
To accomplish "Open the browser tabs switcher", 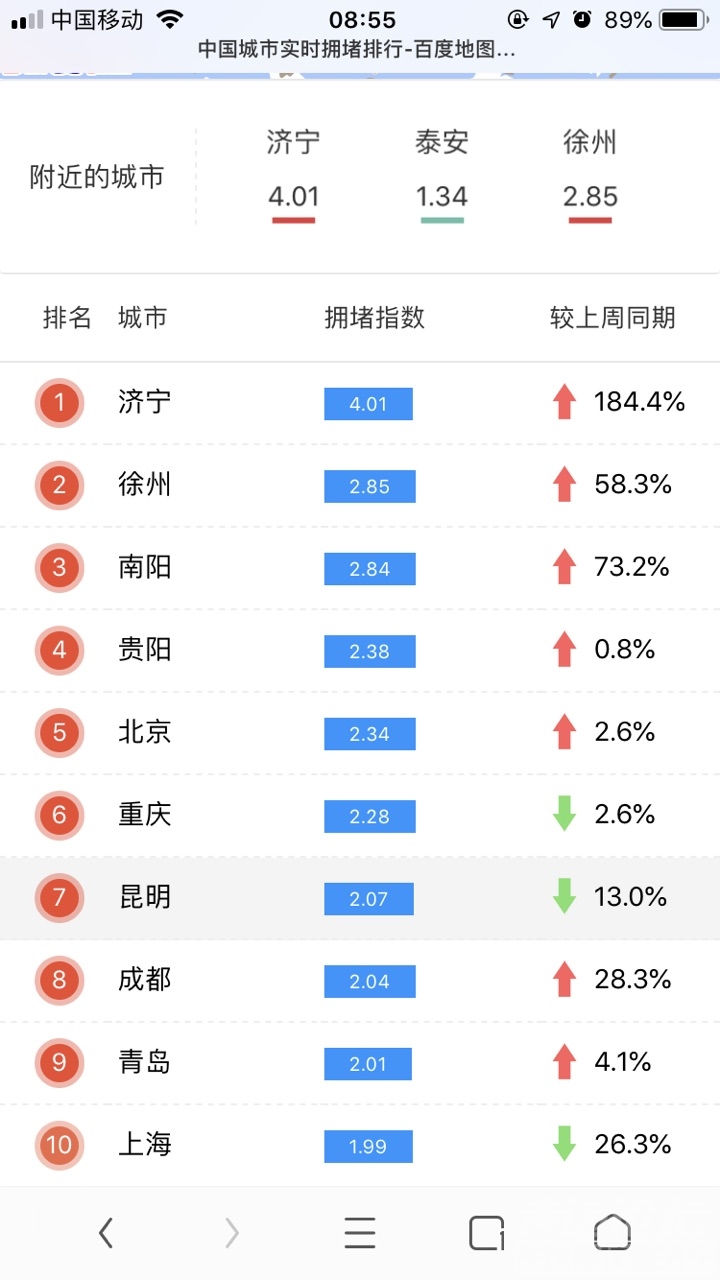I will 486,1233.
